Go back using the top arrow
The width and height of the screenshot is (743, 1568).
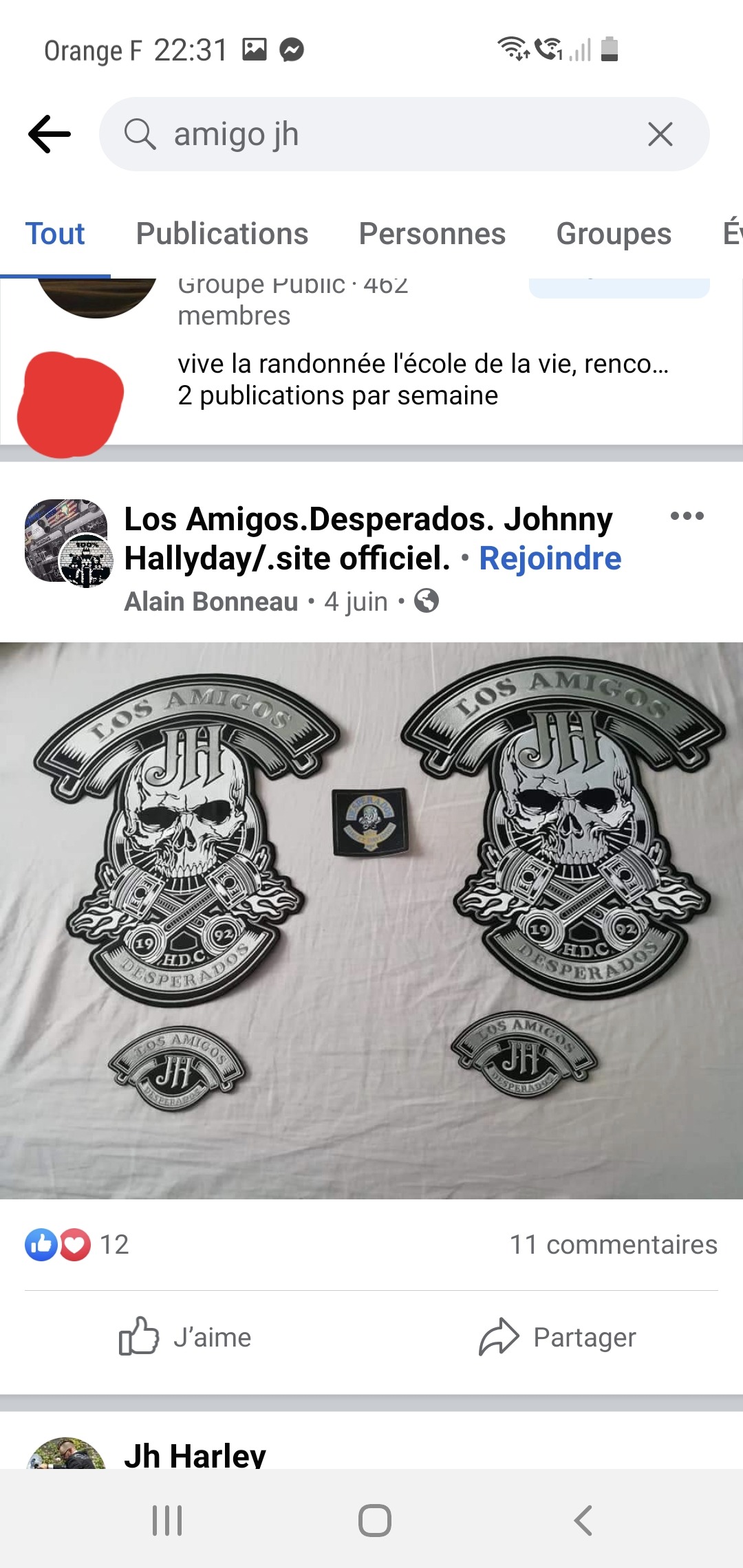click(50, 134)
